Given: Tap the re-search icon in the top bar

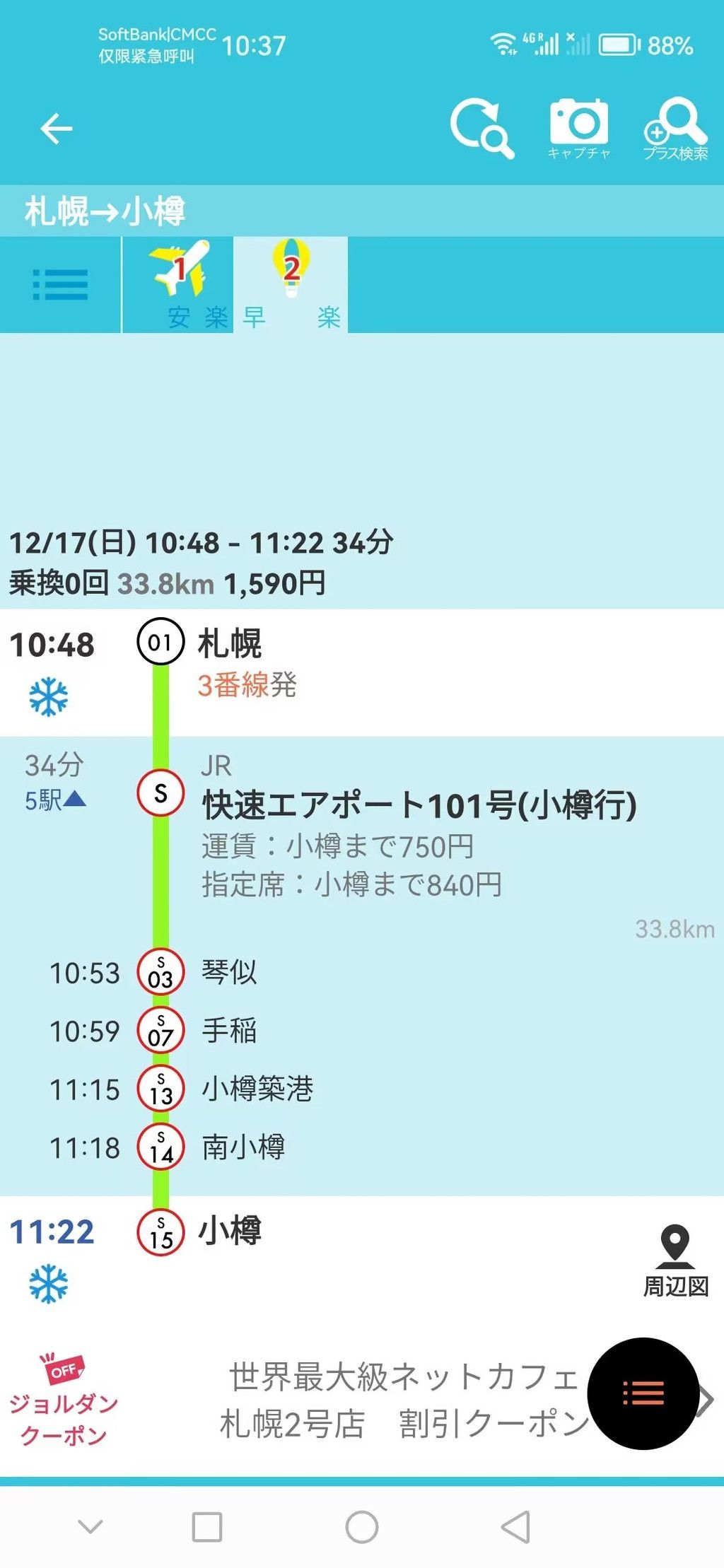Looking at the screenshot, I should [482, 129].
